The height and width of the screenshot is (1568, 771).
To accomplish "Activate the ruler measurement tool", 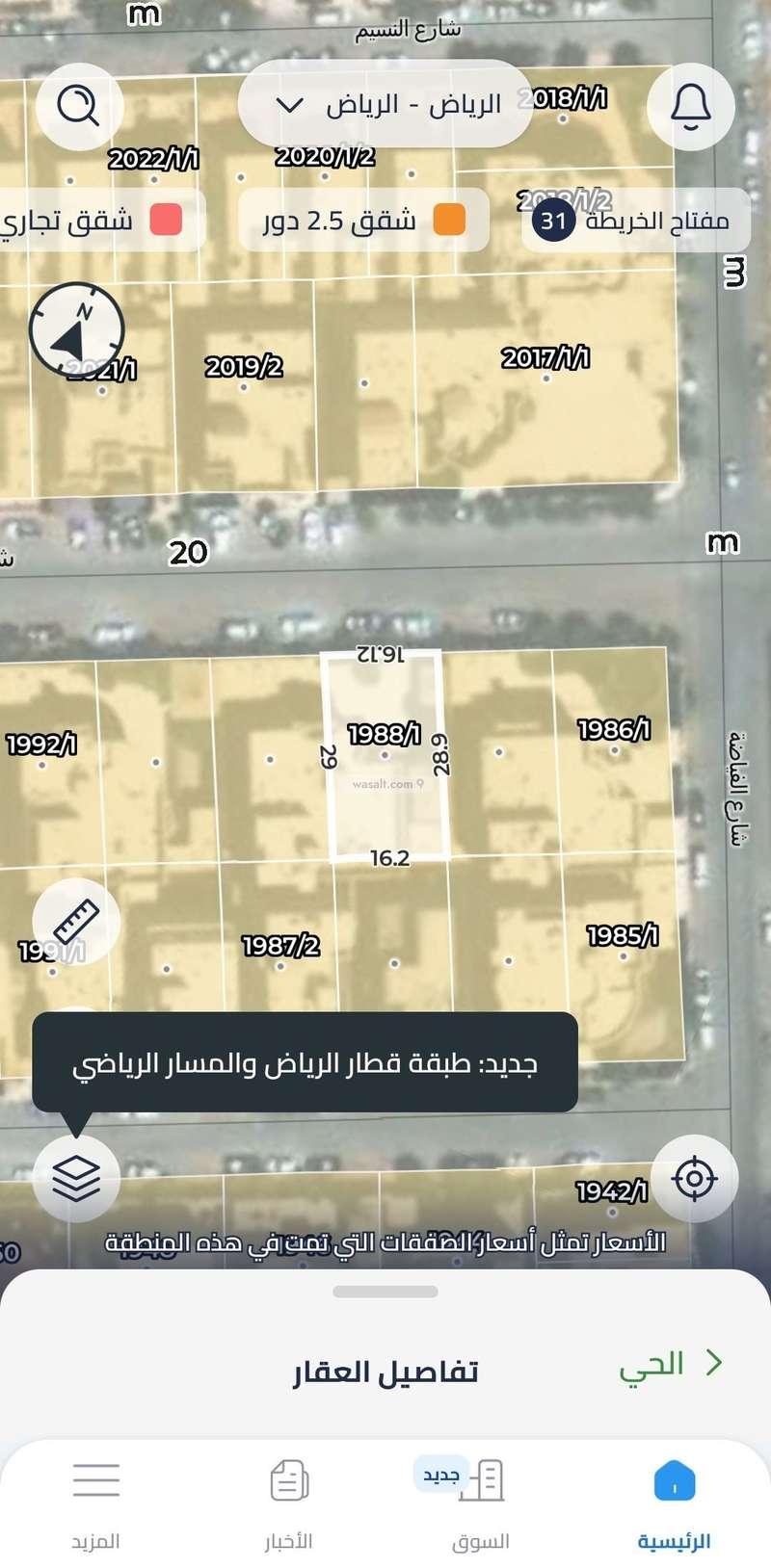I will 76,922.
